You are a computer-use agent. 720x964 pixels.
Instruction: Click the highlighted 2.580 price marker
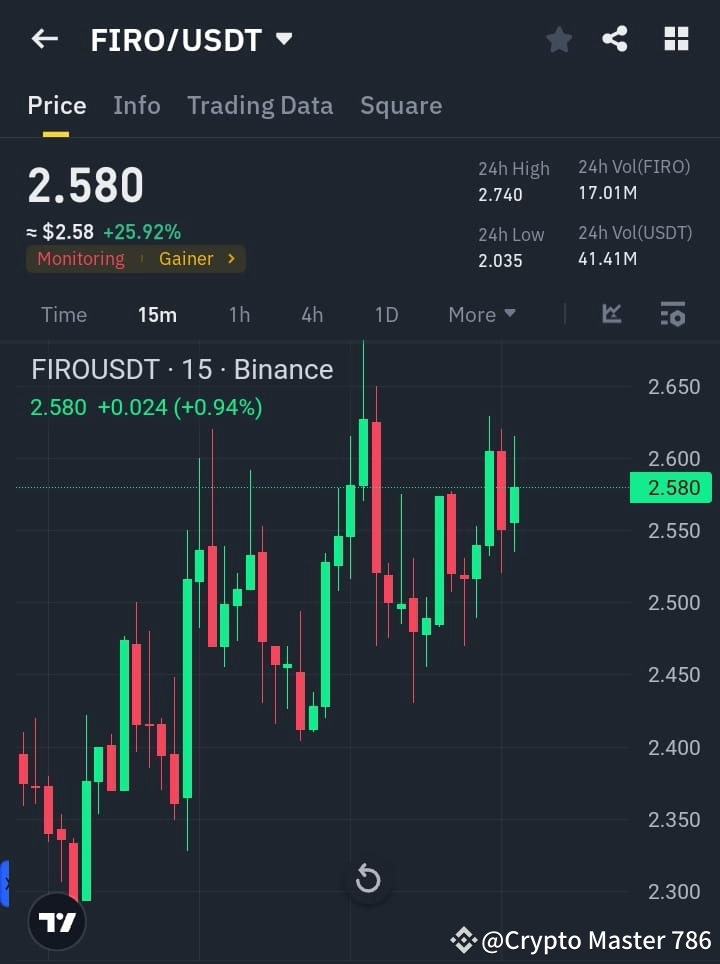670,487
